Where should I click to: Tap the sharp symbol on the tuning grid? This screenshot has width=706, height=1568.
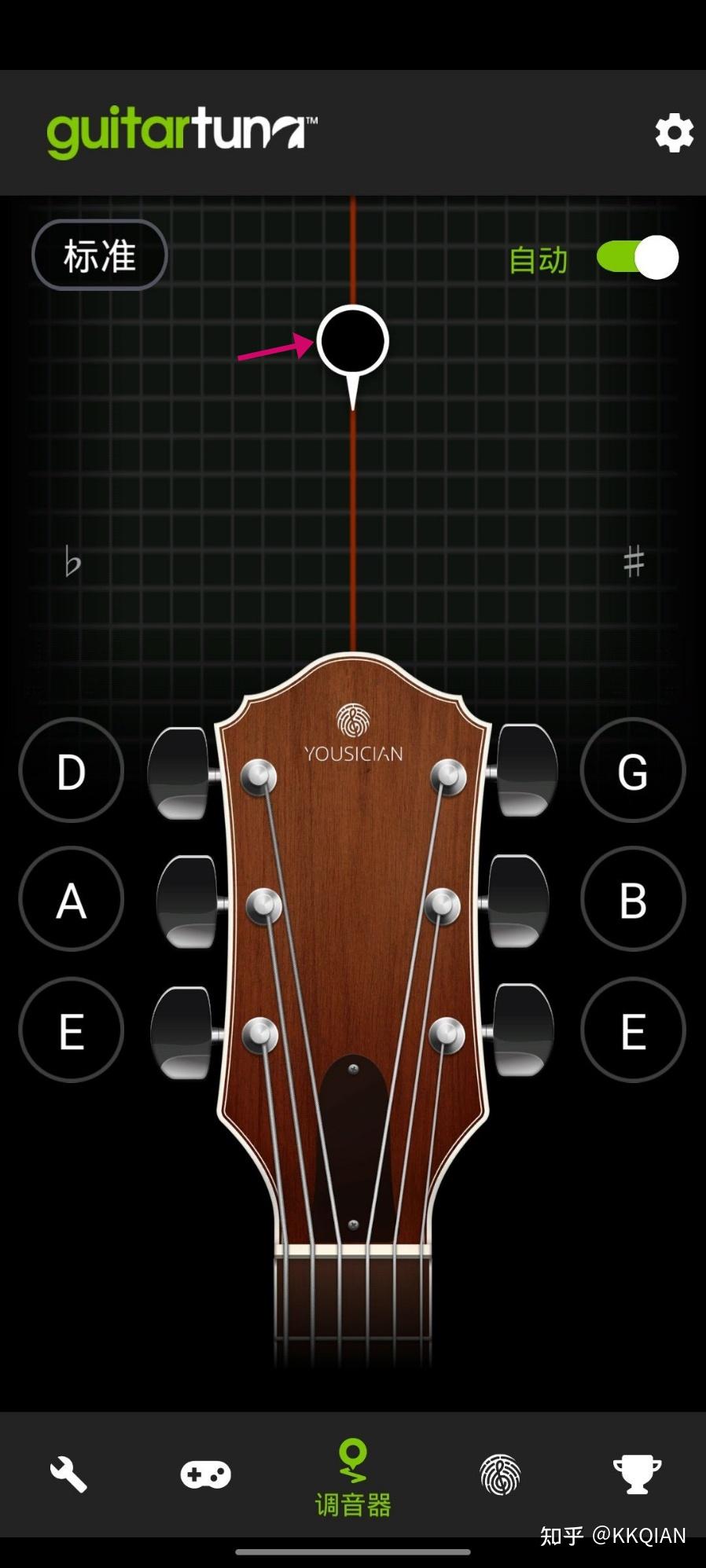coord(634,560)
